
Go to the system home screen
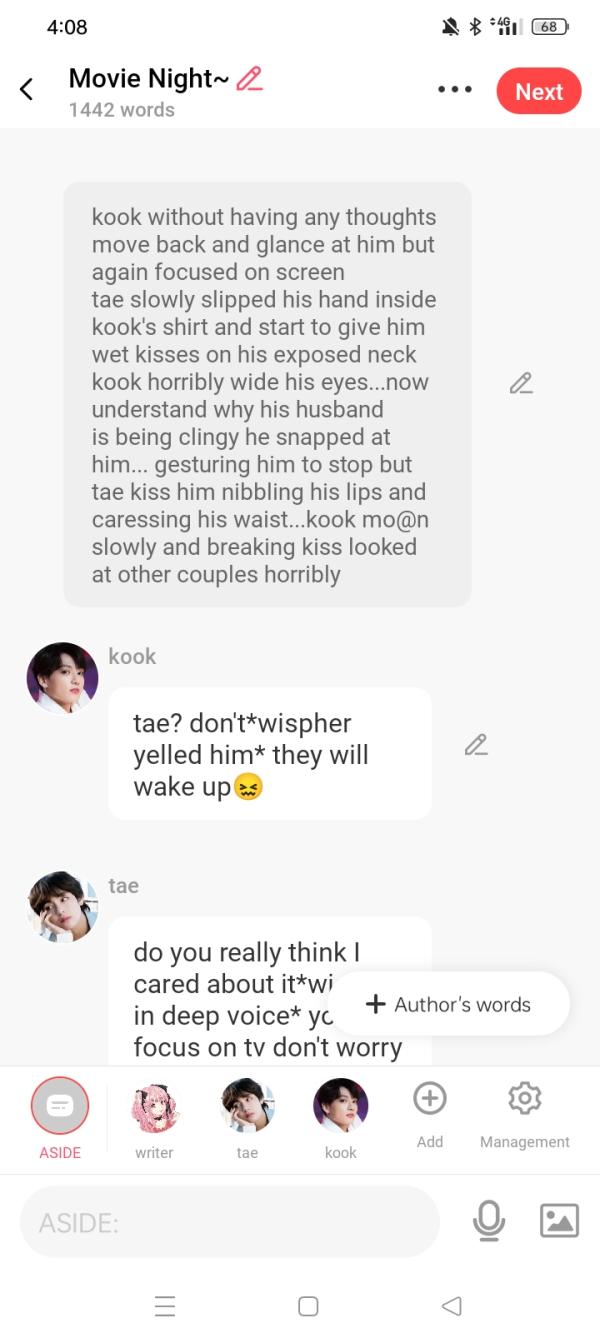pos(308,1306)
